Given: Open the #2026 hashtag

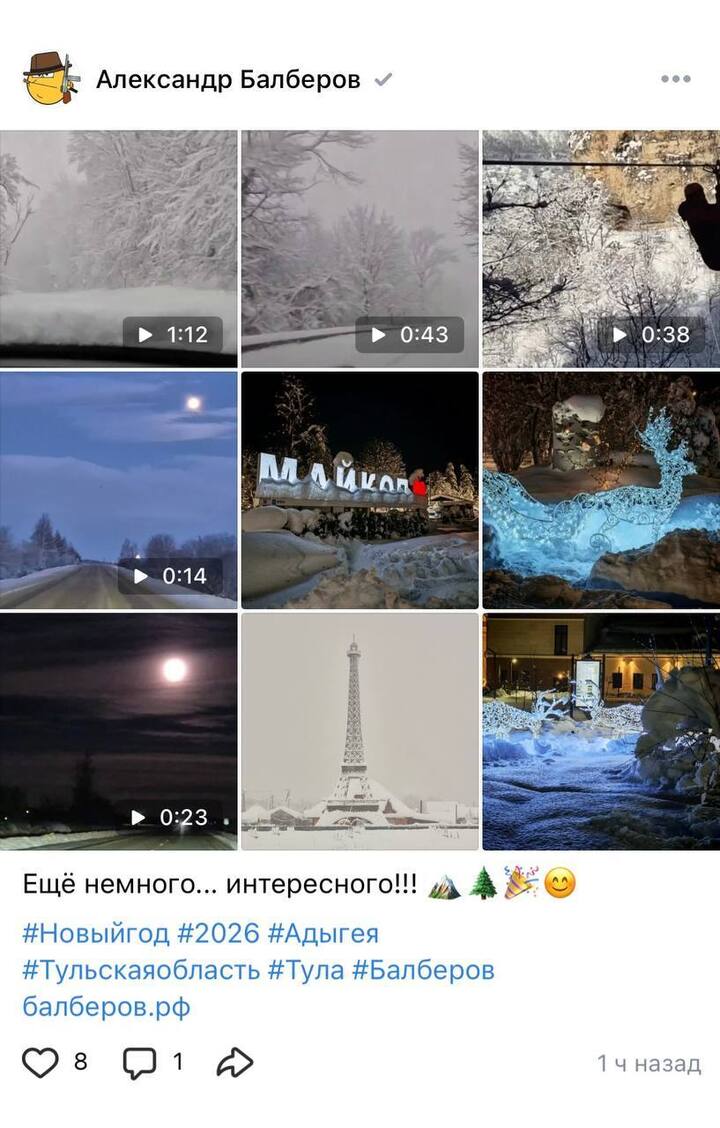Looking at the screenshot, I should coord(219,934).
